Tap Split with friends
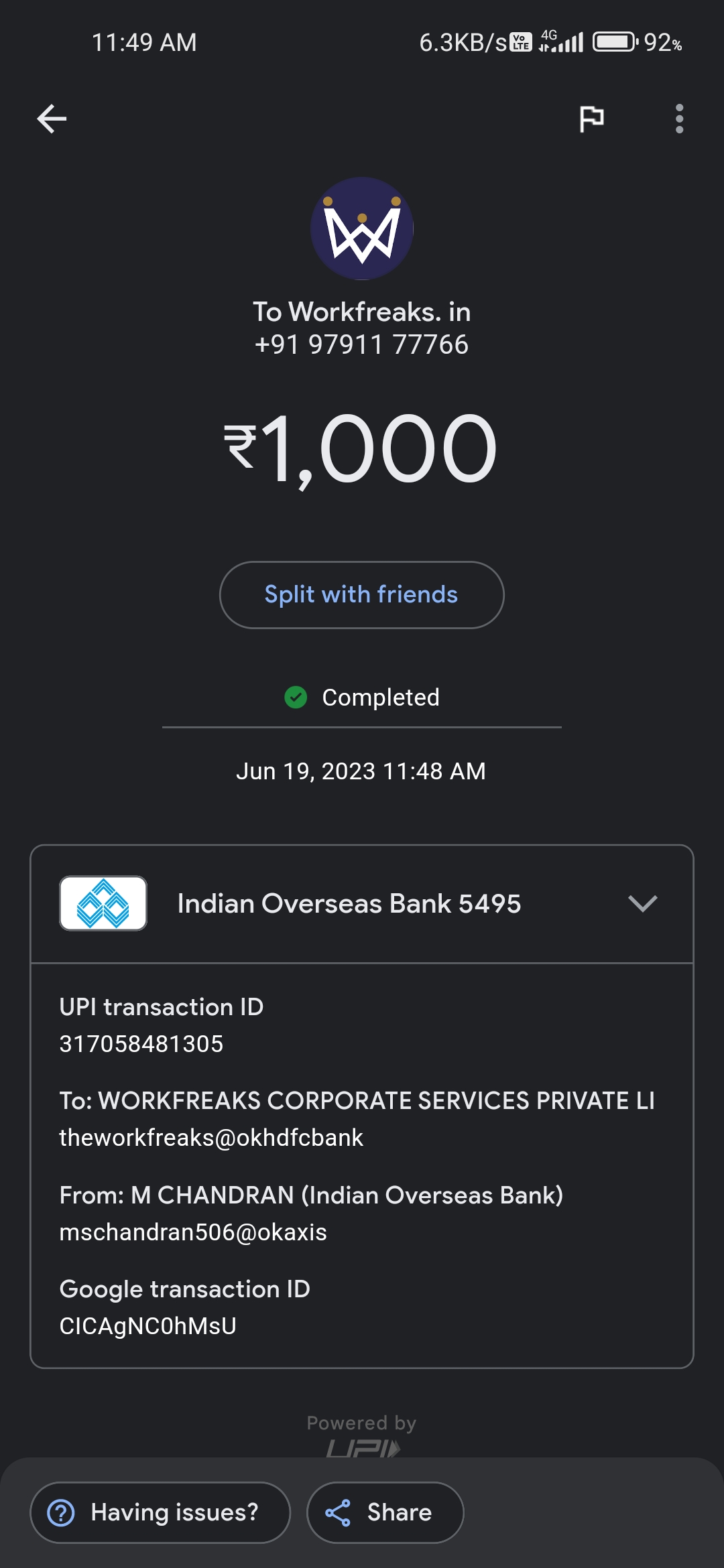The image size is (724, 1568). 362,595
